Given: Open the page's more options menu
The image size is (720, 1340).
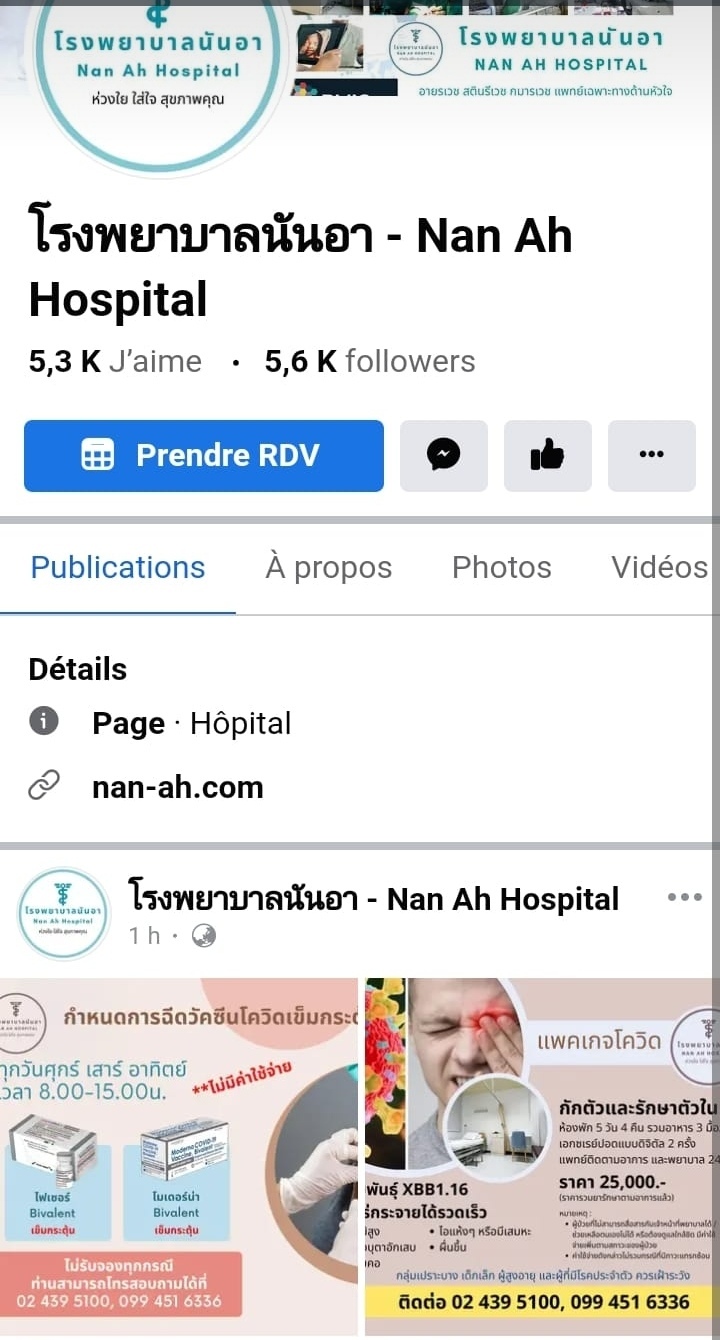Looking at the screenshot, I should (651, 456).
